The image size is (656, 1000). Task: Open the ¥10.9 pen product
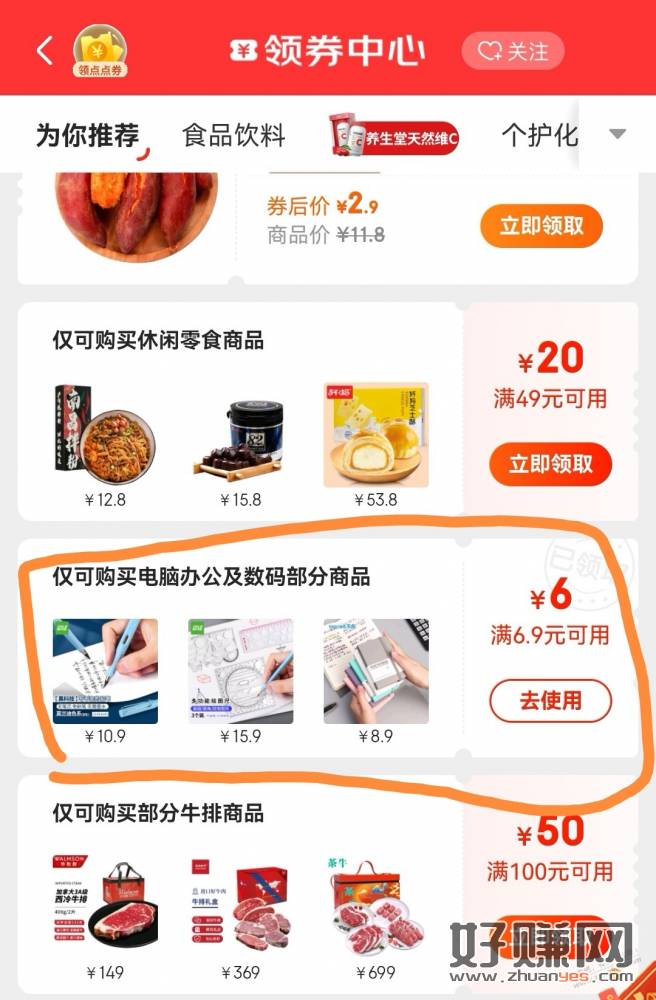tap(105, 671)
